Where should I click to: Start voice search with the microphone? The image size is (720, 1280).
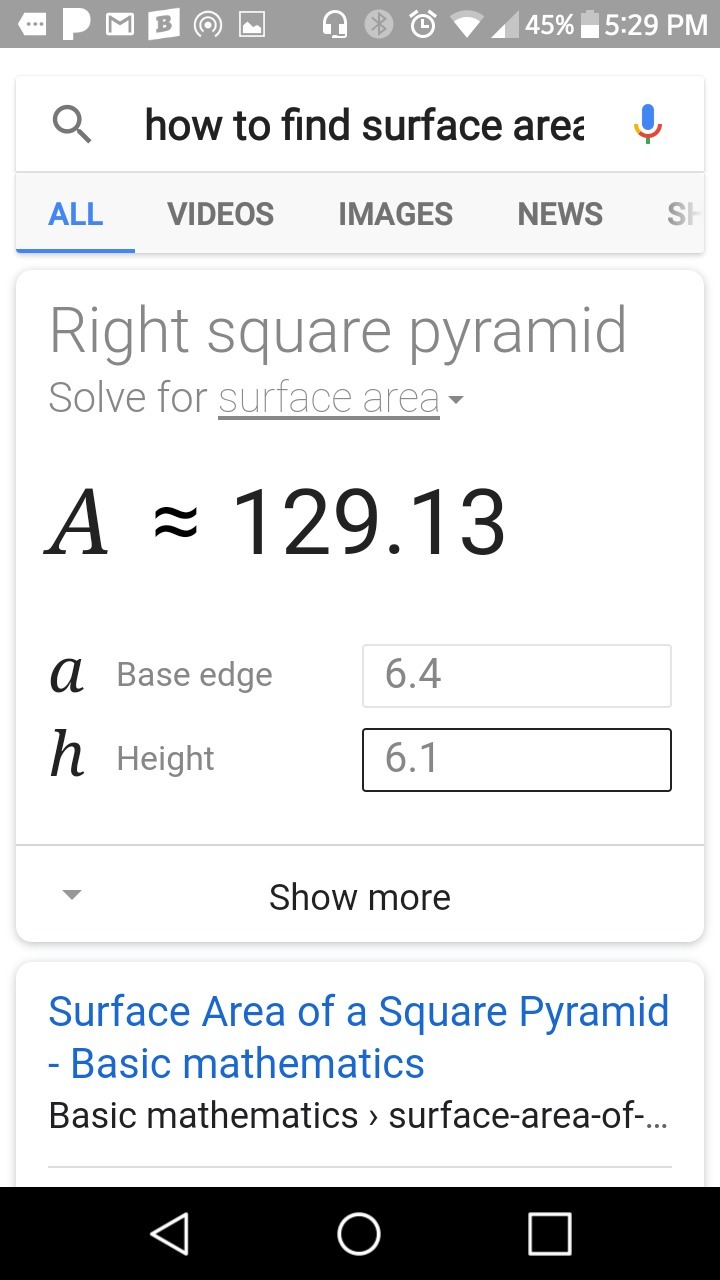pyautogui.click(x=647, y=125)
